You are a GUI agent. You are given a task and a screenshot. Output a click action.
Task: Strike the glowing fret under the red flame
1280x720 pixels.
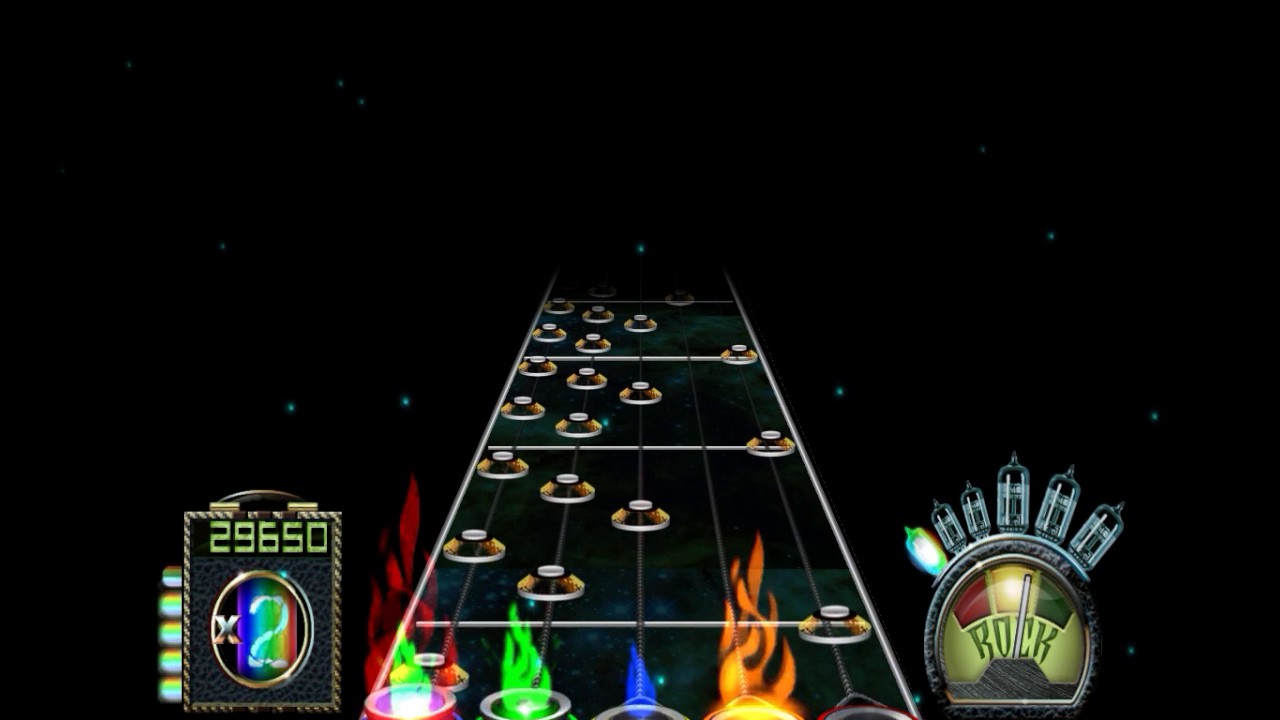[x=409, y=703]
